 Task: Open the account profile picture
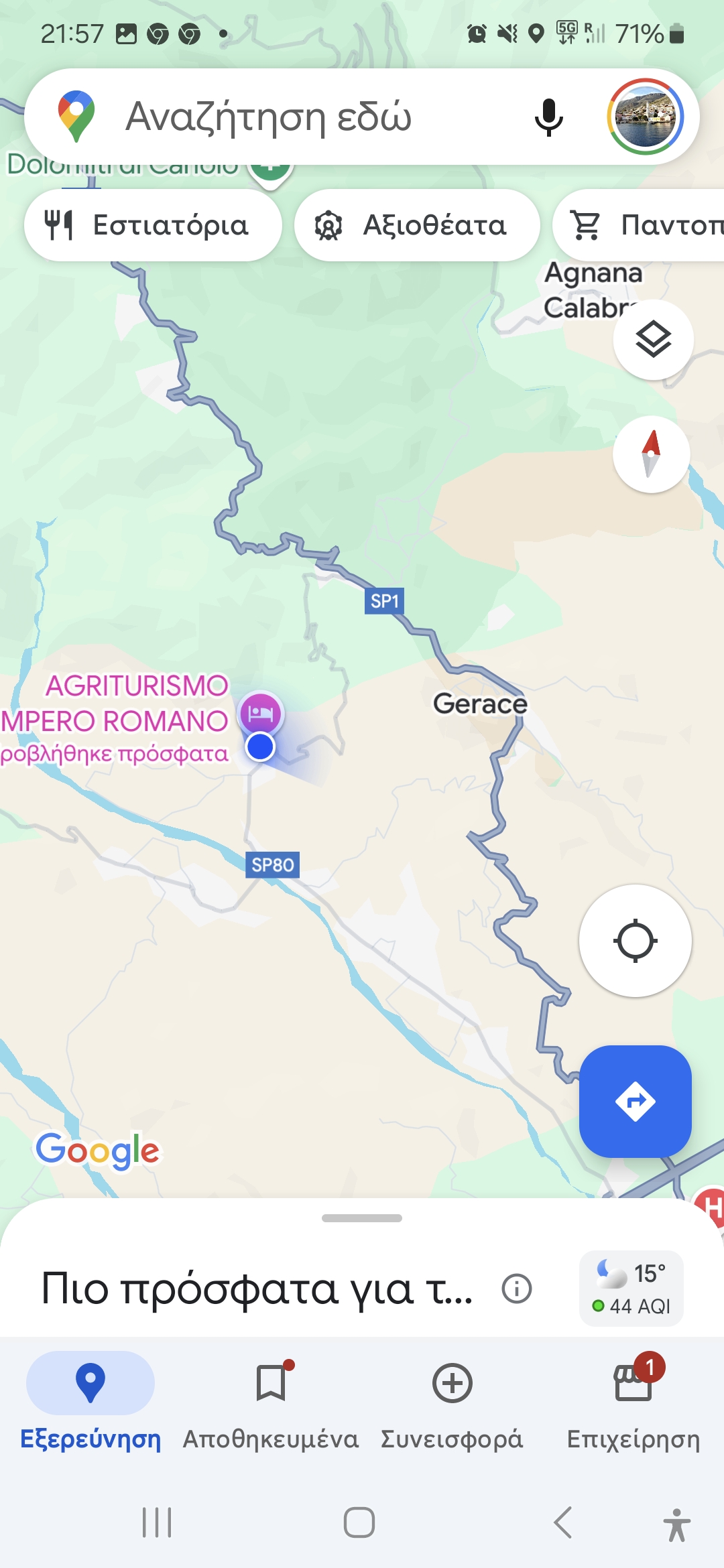tap(645, 117)
